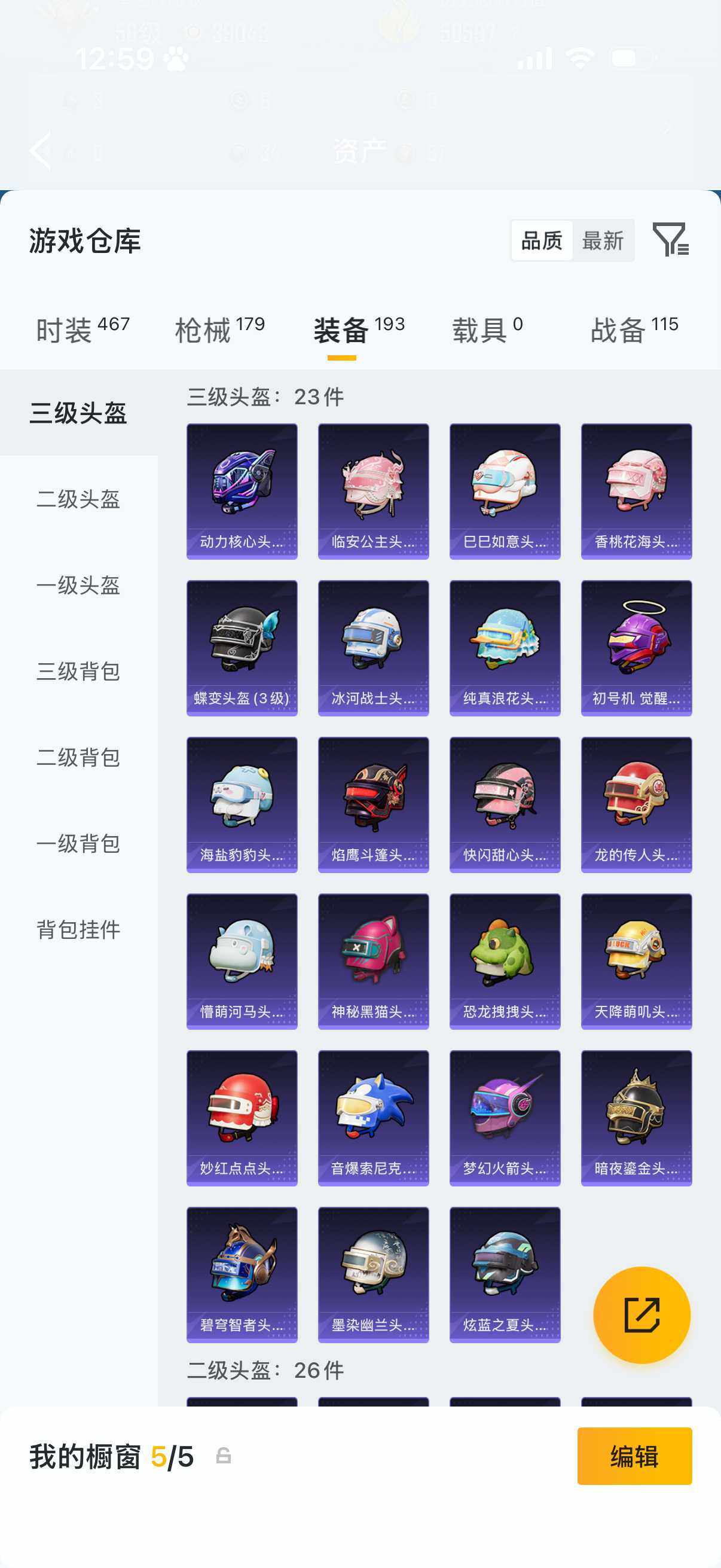Select 背包挂件 in the side menu
721x1568 pixels.
pyautogui.click(x=78, y=929)
